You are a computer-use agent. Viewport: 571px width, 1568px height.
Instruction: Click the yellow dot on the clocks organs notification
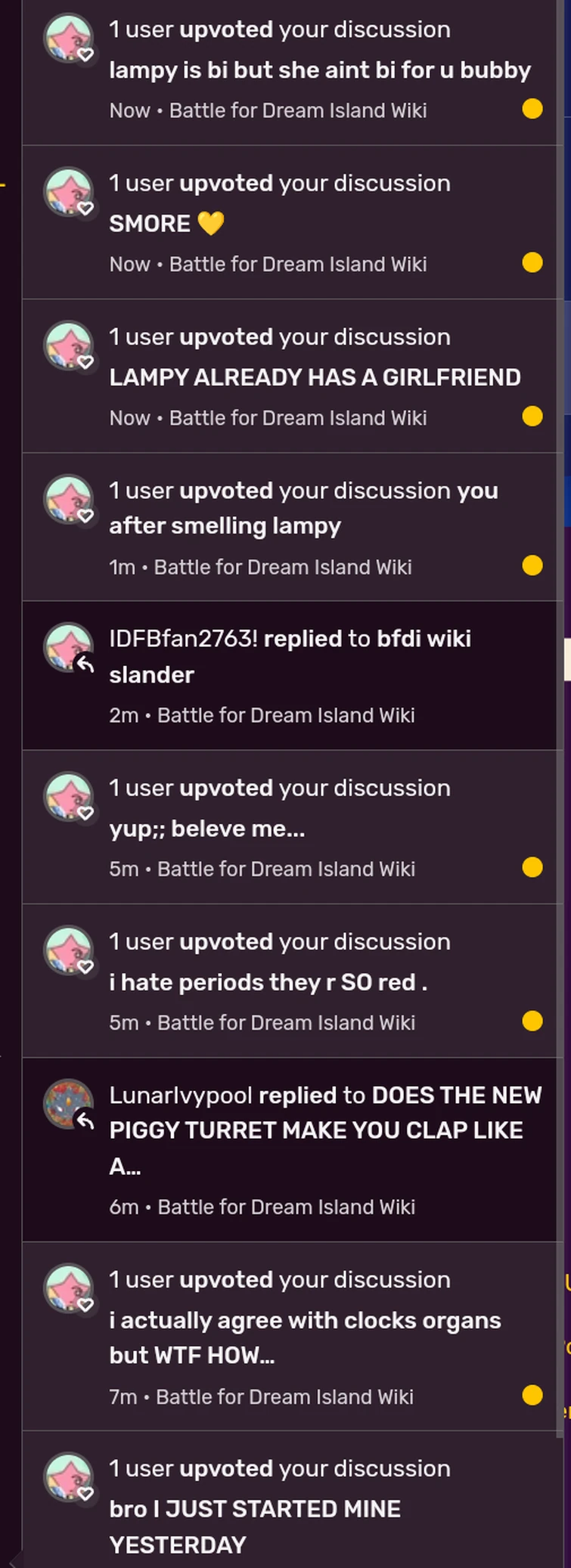coord(532,1396)
